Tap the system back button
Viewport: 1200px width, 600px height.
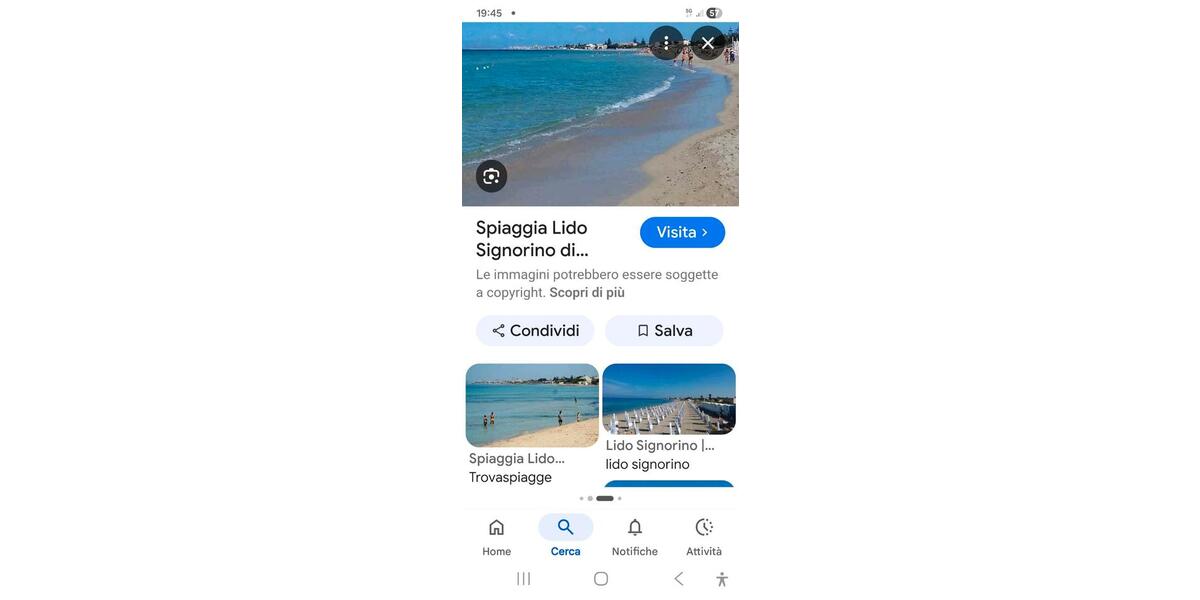pos(678,579)
